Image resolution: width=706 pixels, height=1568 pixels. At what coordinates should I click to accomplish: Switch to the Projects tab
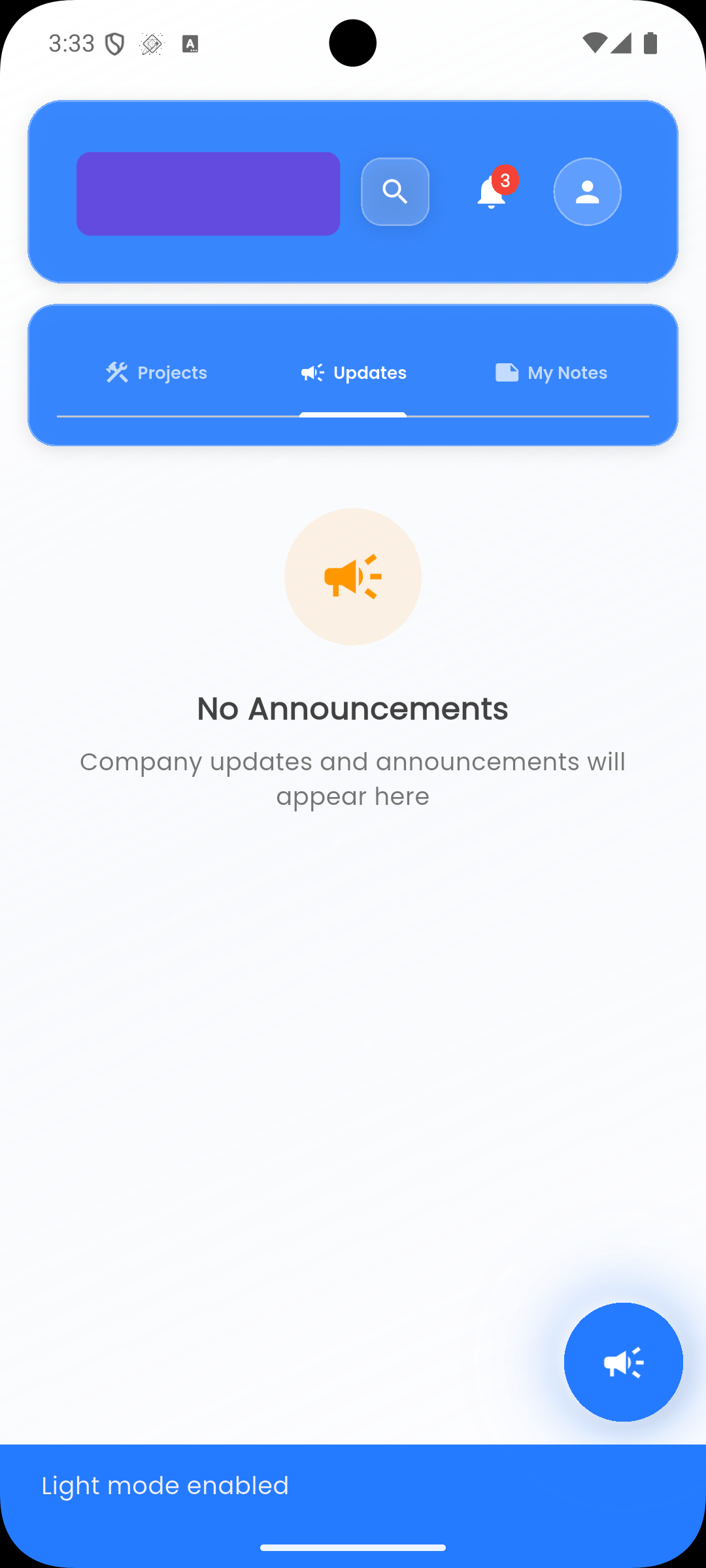click(x=156, y=373)
